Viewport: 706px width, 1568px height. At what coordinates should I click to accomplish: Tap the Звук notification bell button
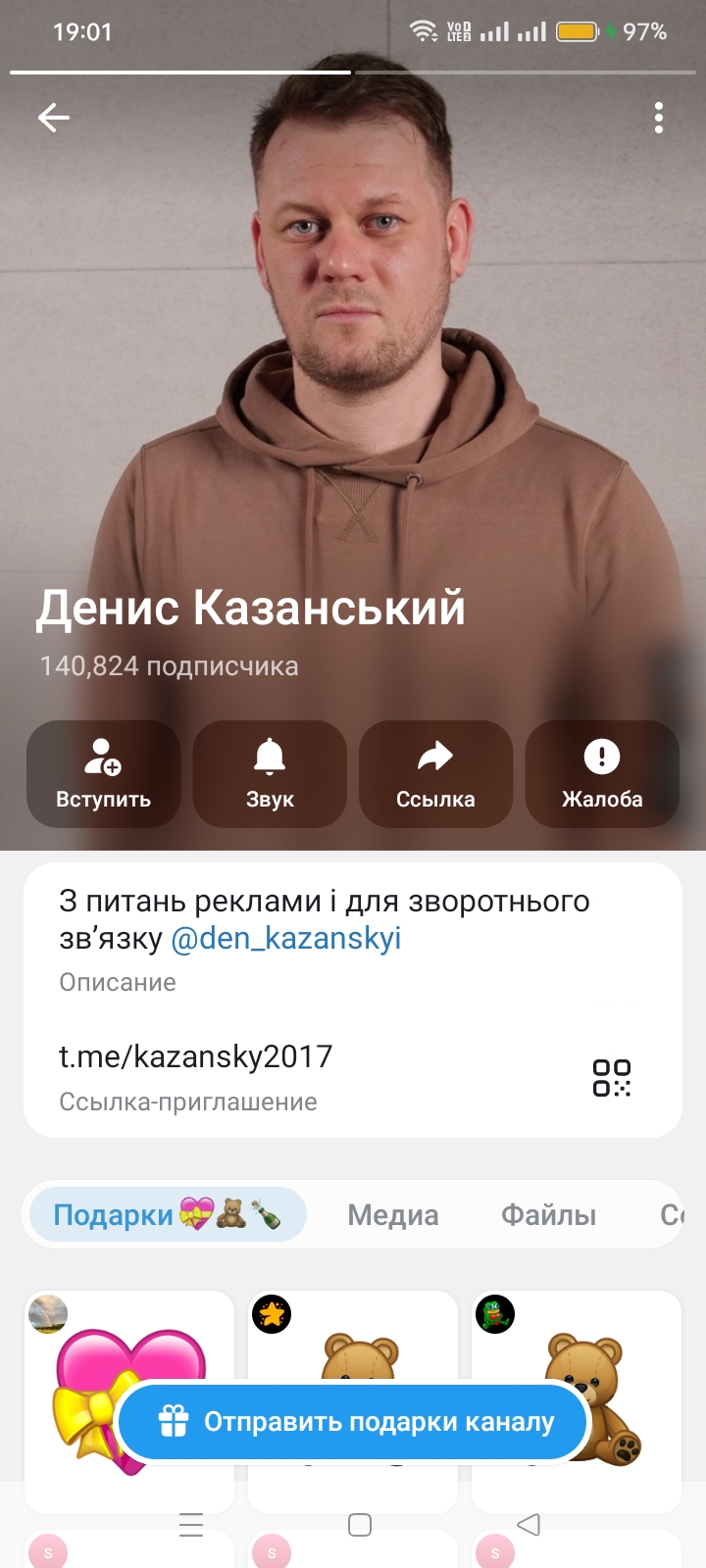270,774
